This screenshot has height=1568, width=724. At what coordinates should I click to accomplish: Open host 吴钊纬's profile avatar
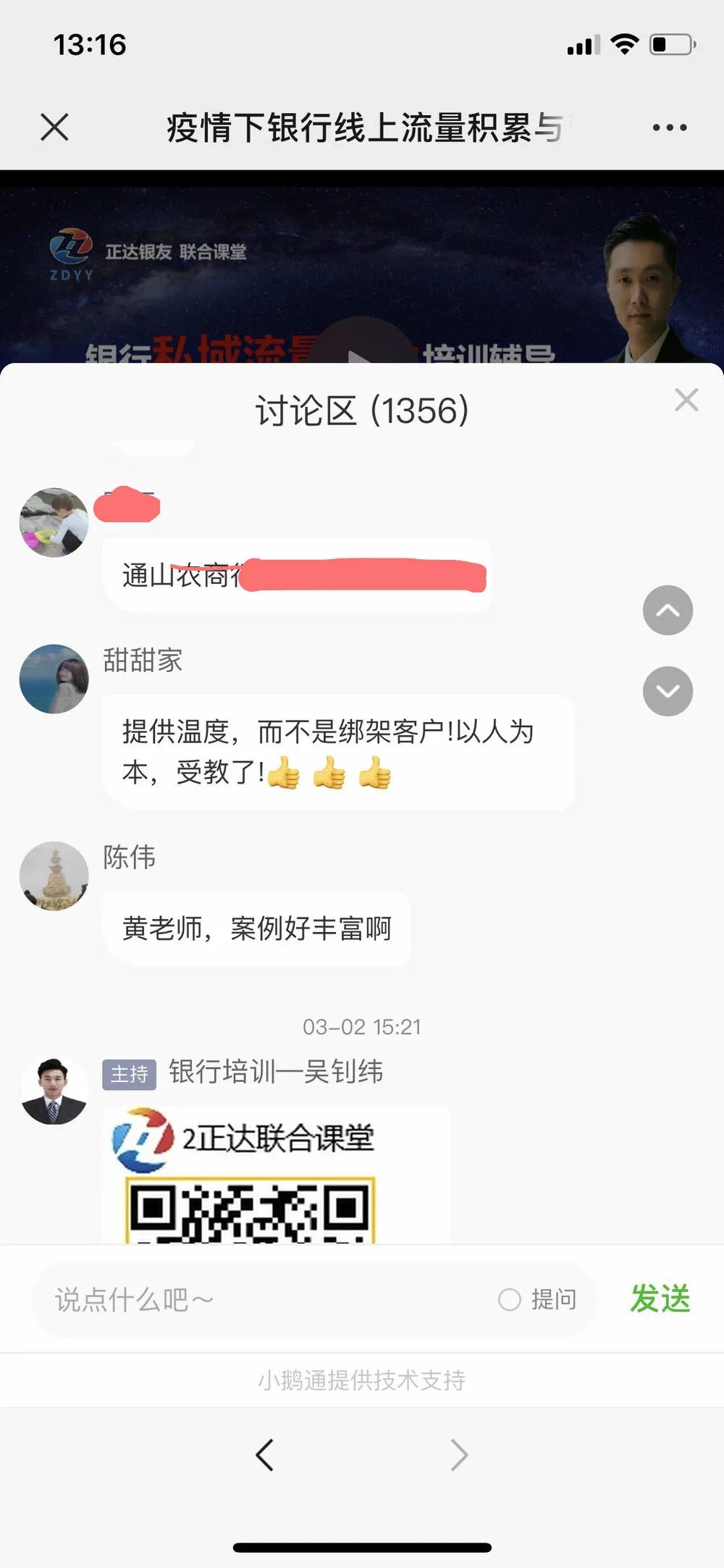tap(54, 1090)
